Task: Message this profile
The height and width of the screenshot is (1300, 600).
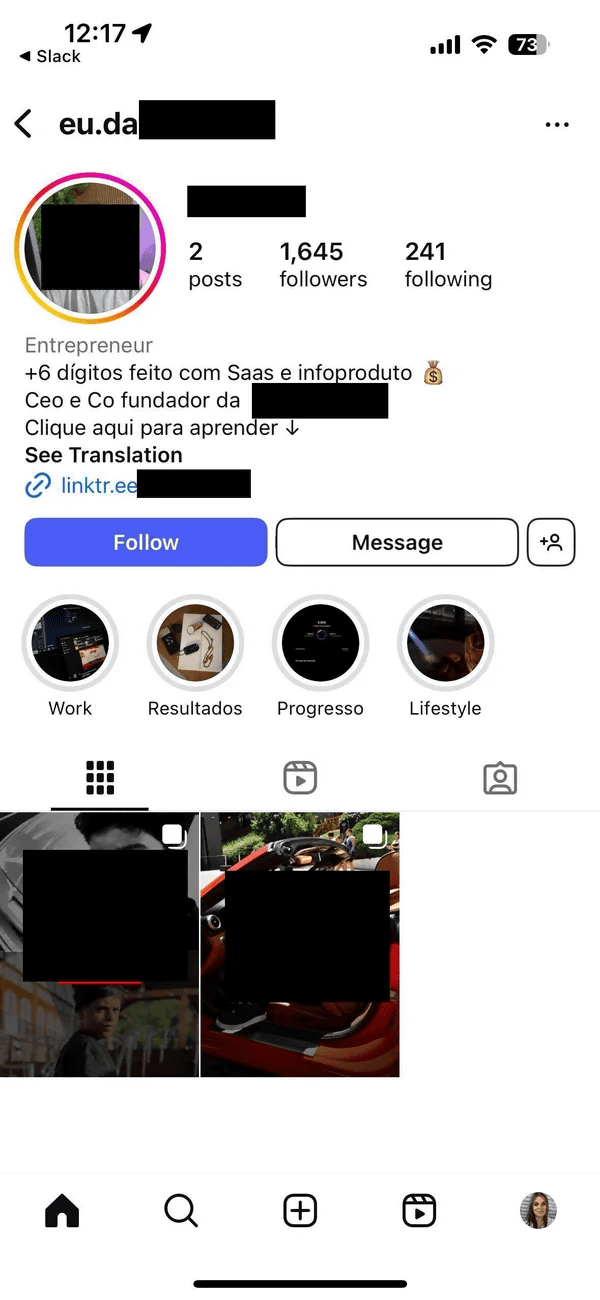Action: coord(397,542)
